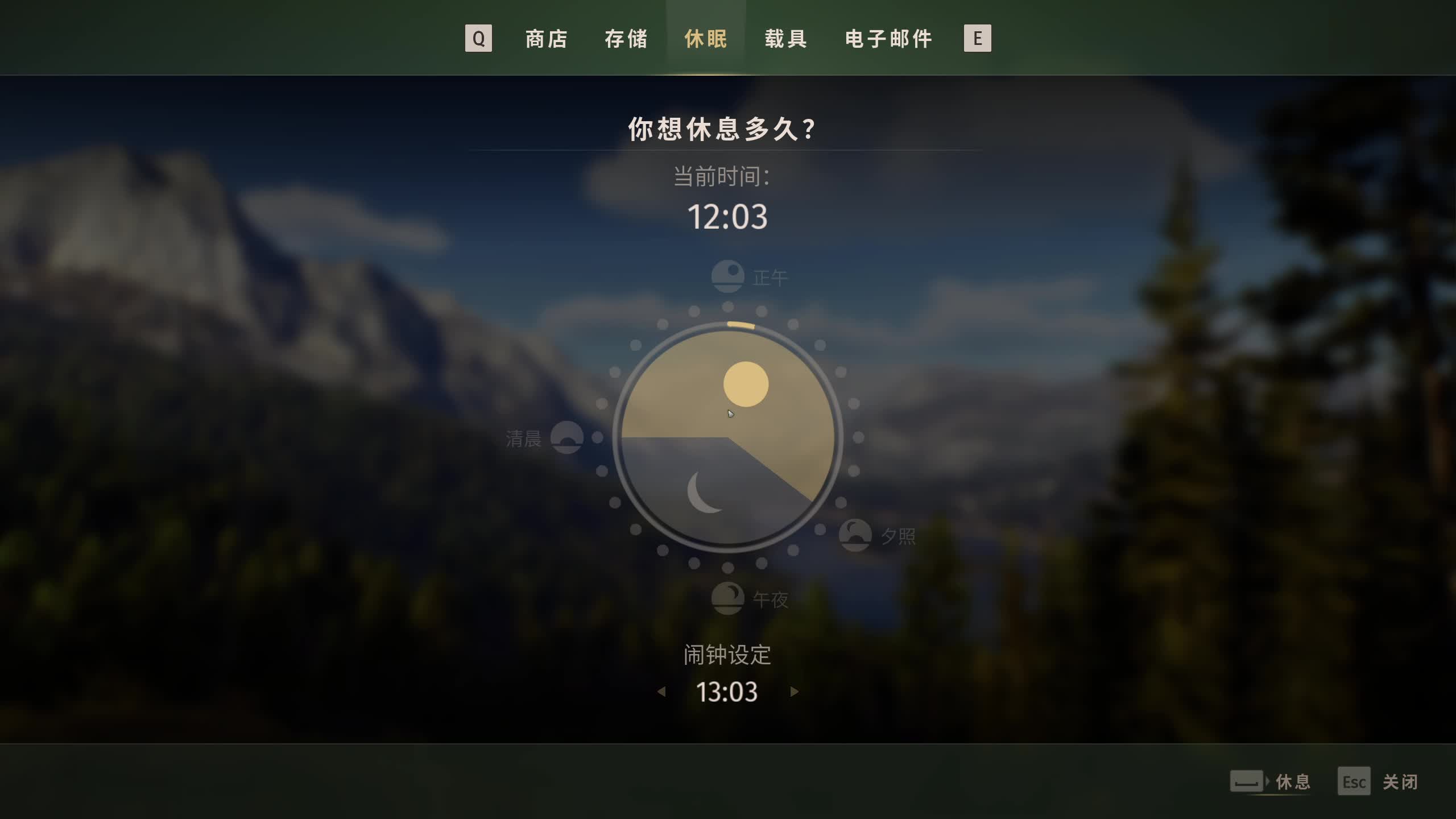1456x819 pixels.
Task: Tap the Q previous-tab key
Action: (478, 38)
